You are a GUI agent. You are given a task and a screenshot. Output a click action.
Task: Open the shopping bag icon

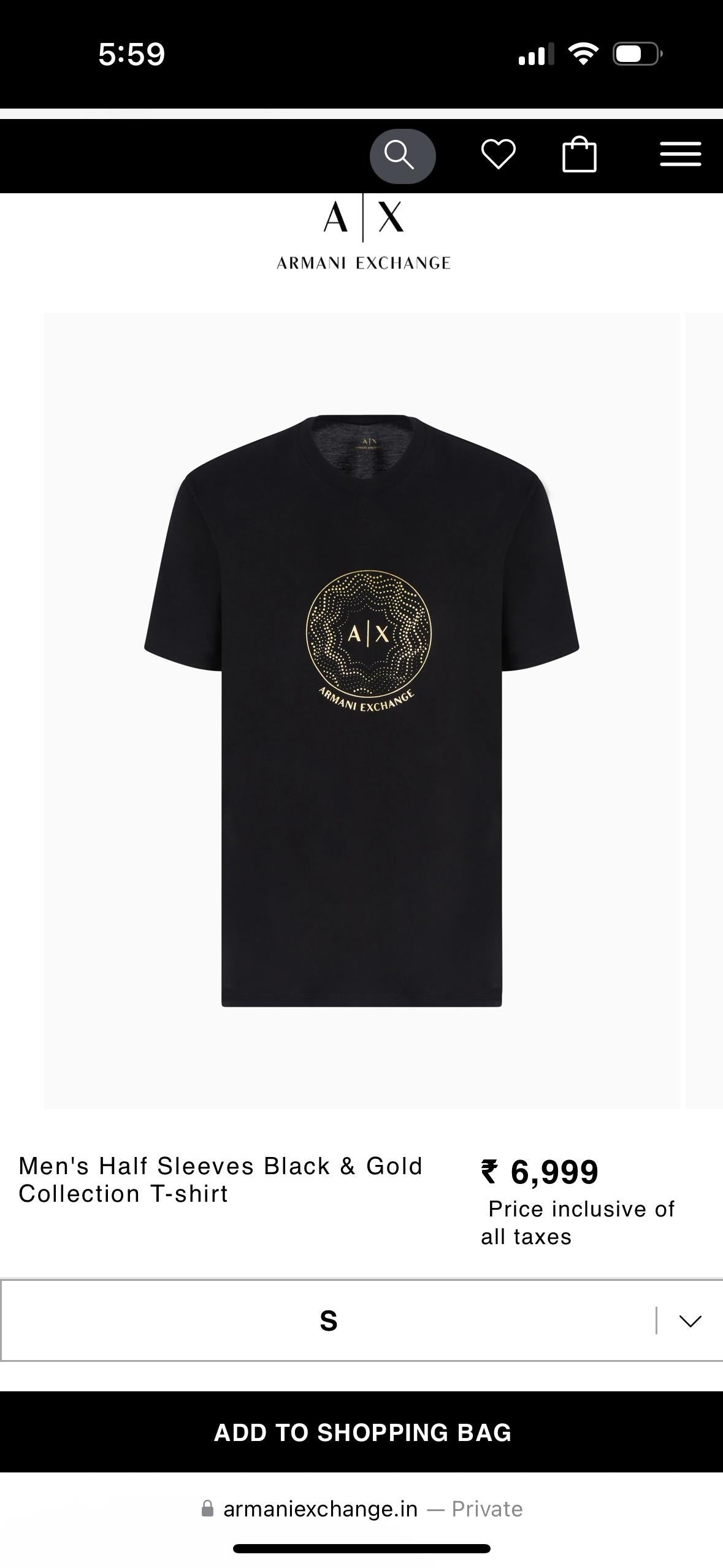coord(580,155)
